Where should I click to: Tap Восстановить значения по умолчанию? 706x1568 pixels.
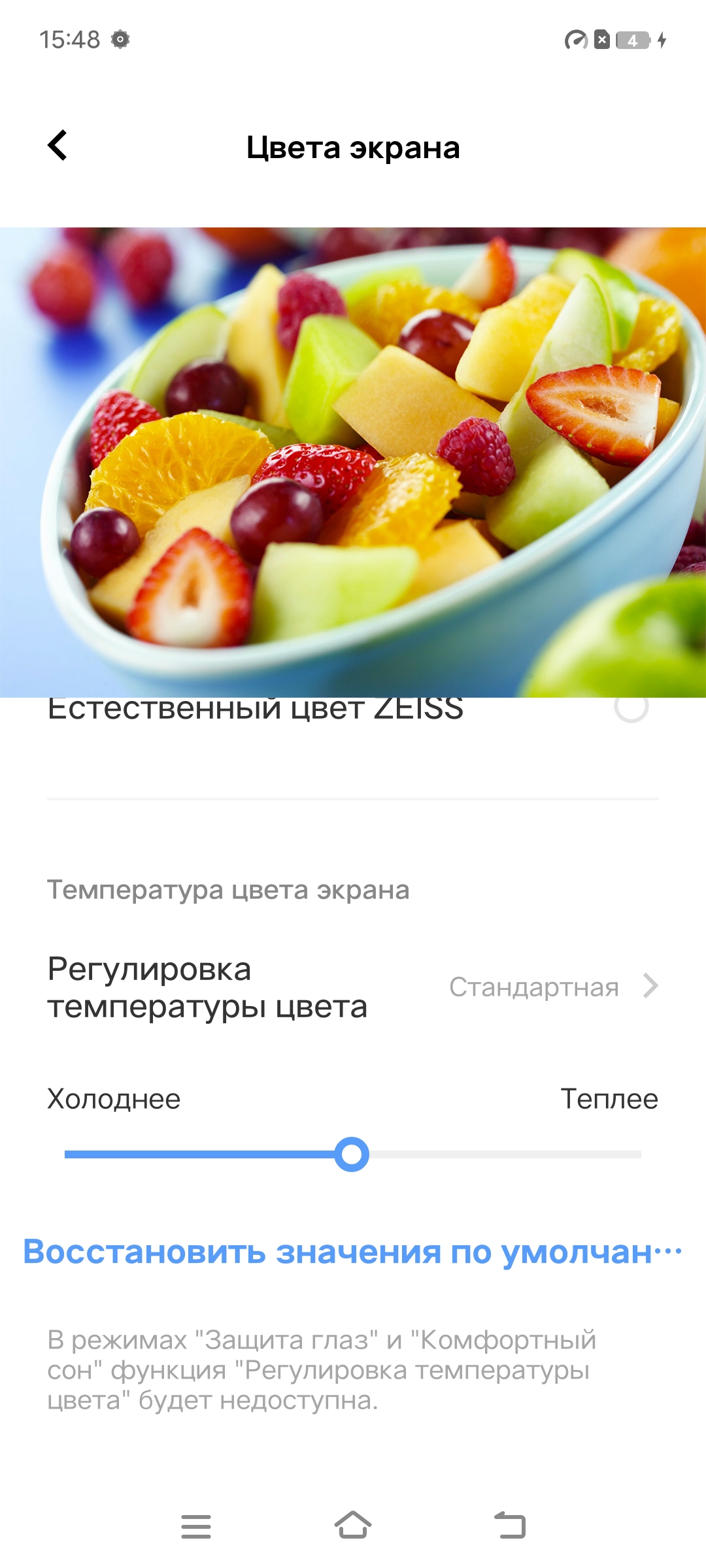[353, 1252]
